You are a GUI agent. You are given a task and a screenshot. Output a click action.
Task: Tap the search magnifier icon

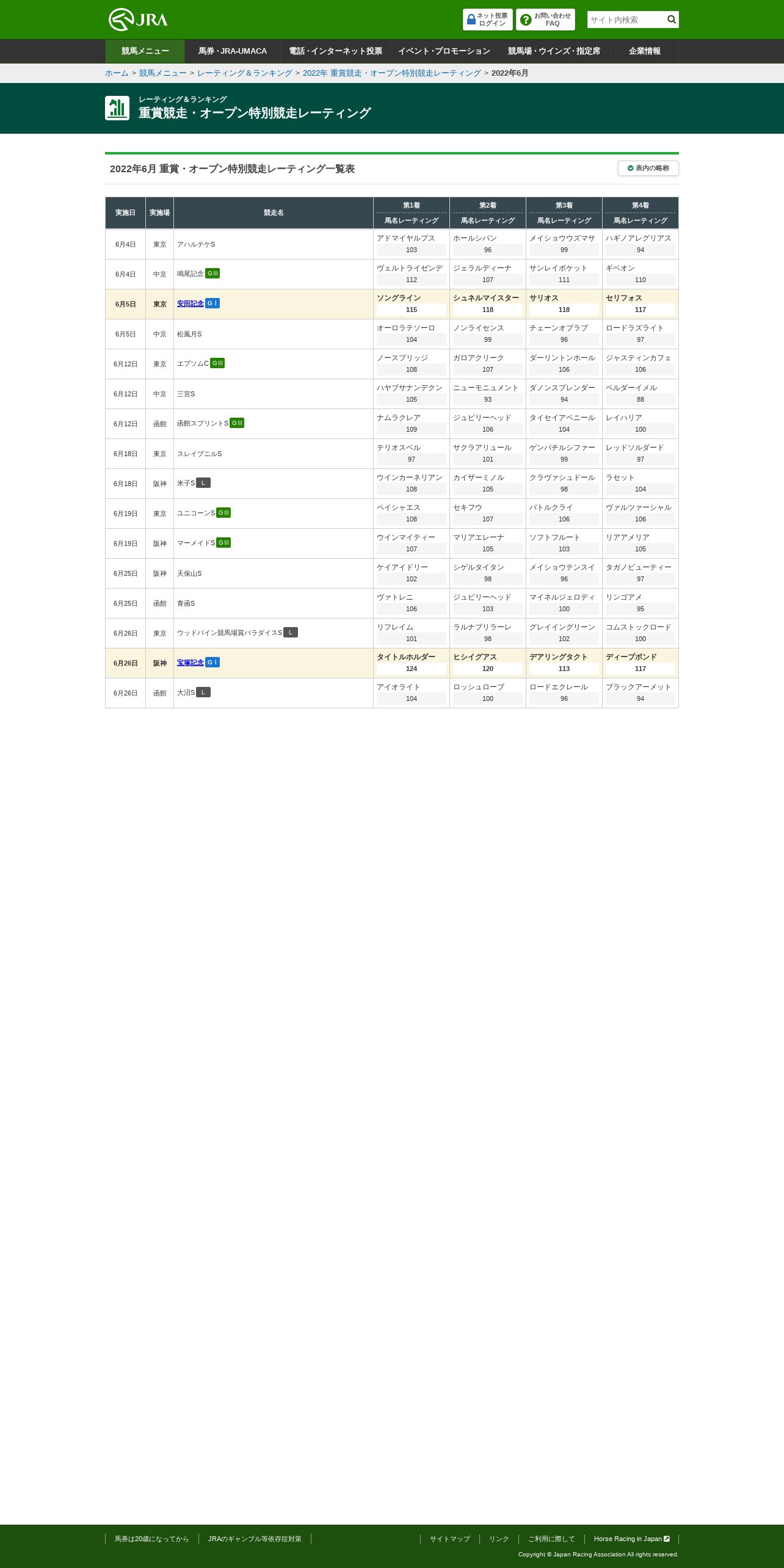[672, 20]
